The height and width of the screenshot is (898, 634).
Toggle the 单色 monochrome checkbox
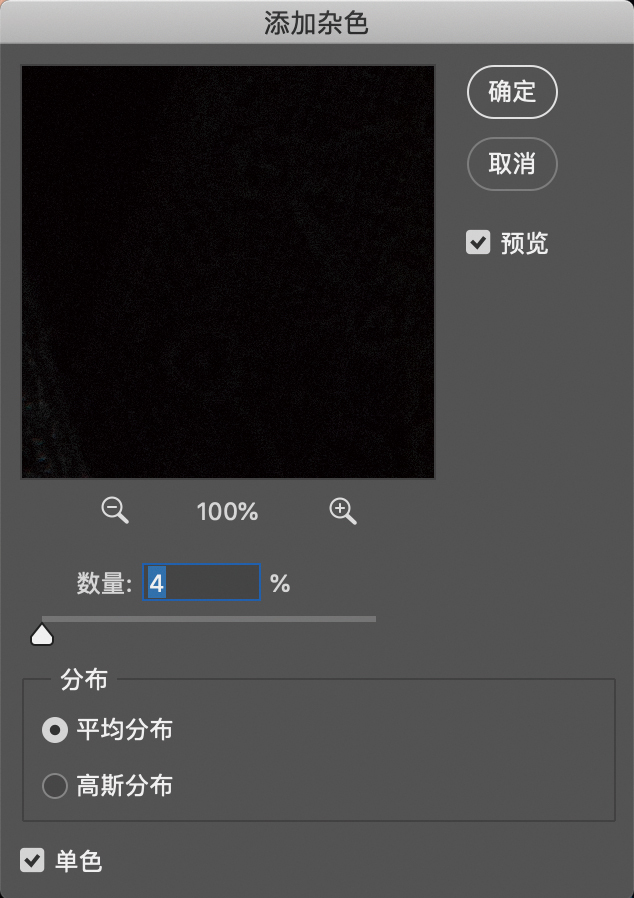pos(33,860)
